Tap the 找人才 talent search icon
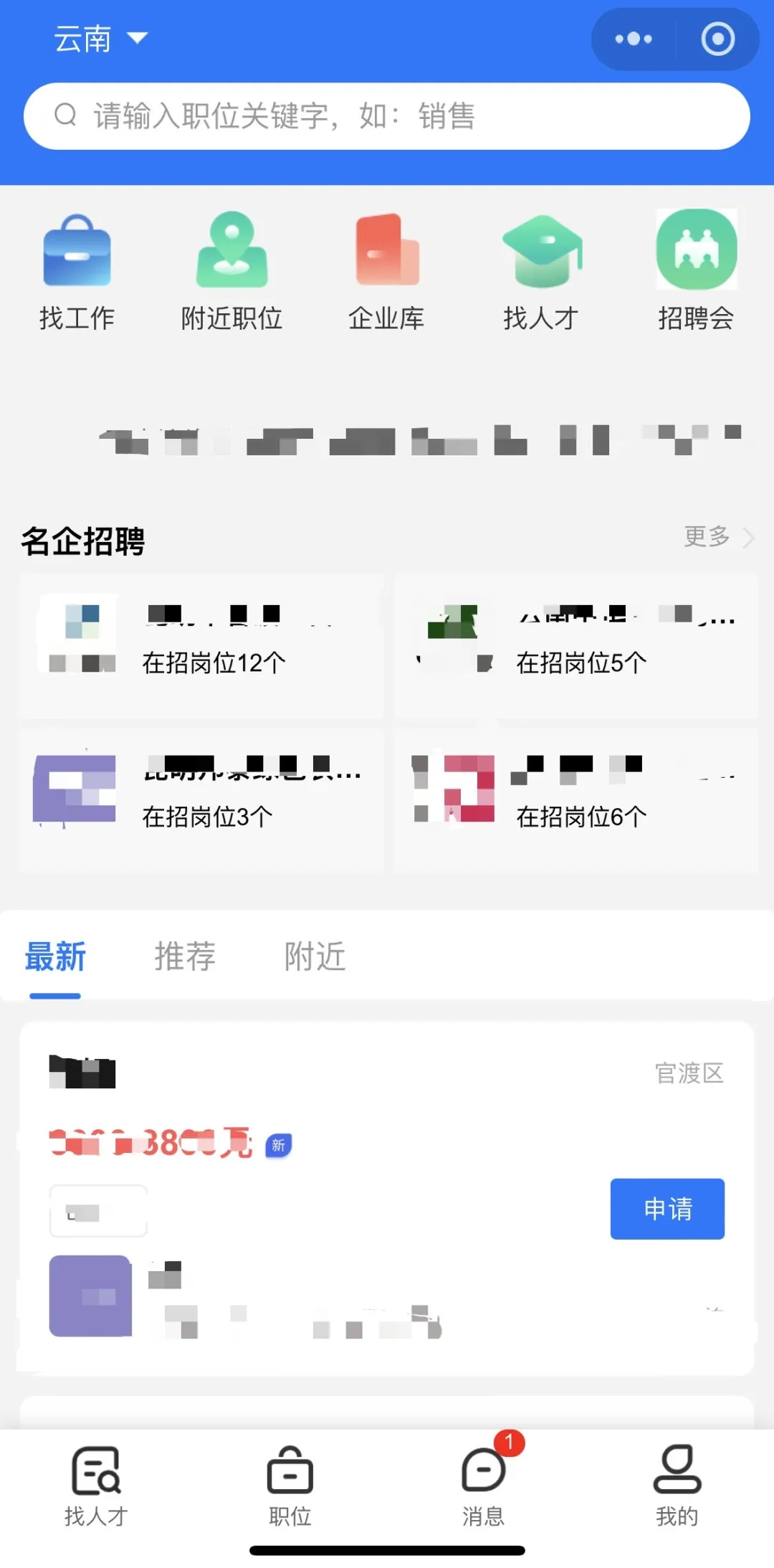 click(x=542, y=272)
